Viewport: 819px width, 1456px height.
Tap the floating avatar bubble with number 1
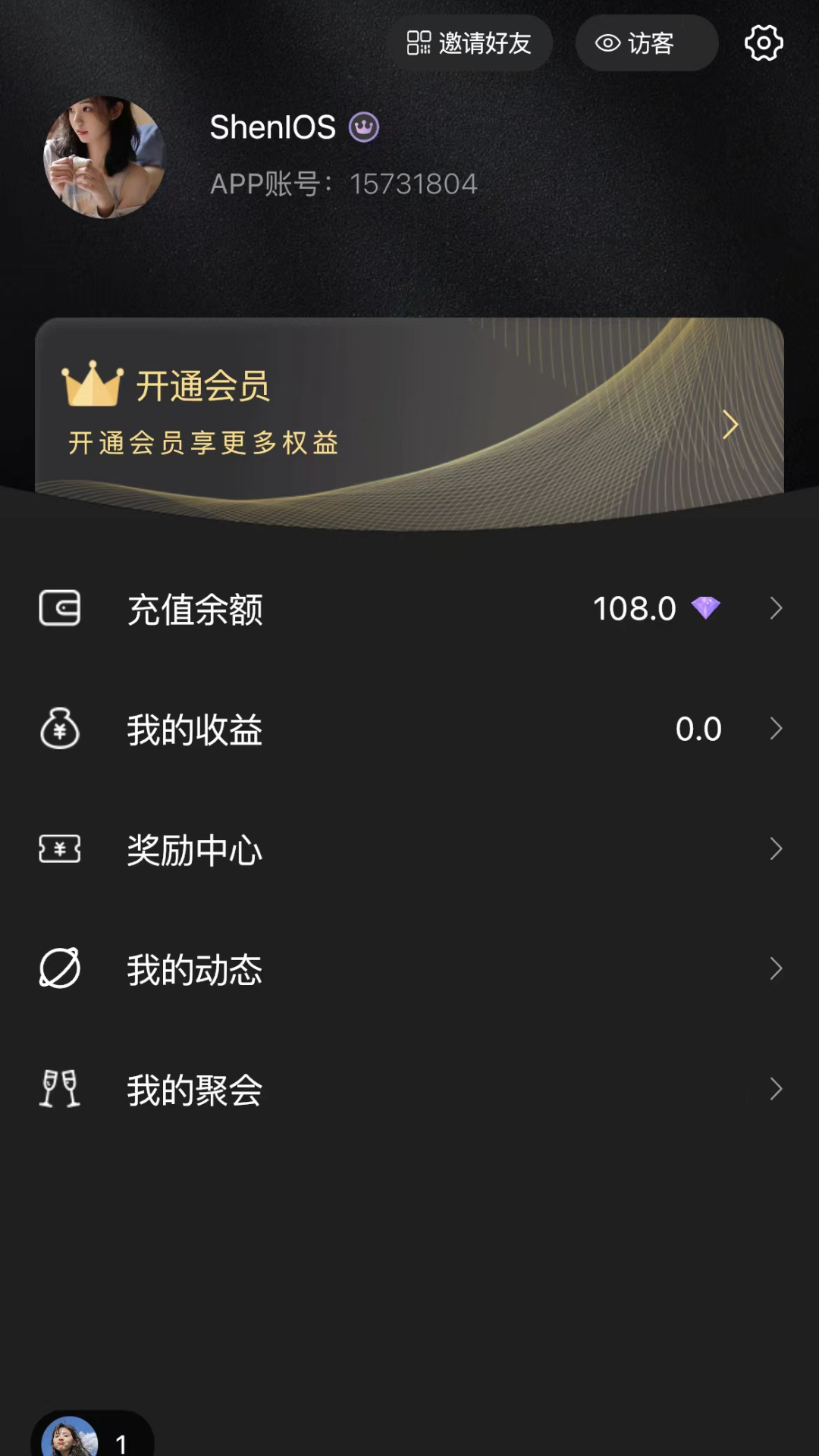point(92,1435)
